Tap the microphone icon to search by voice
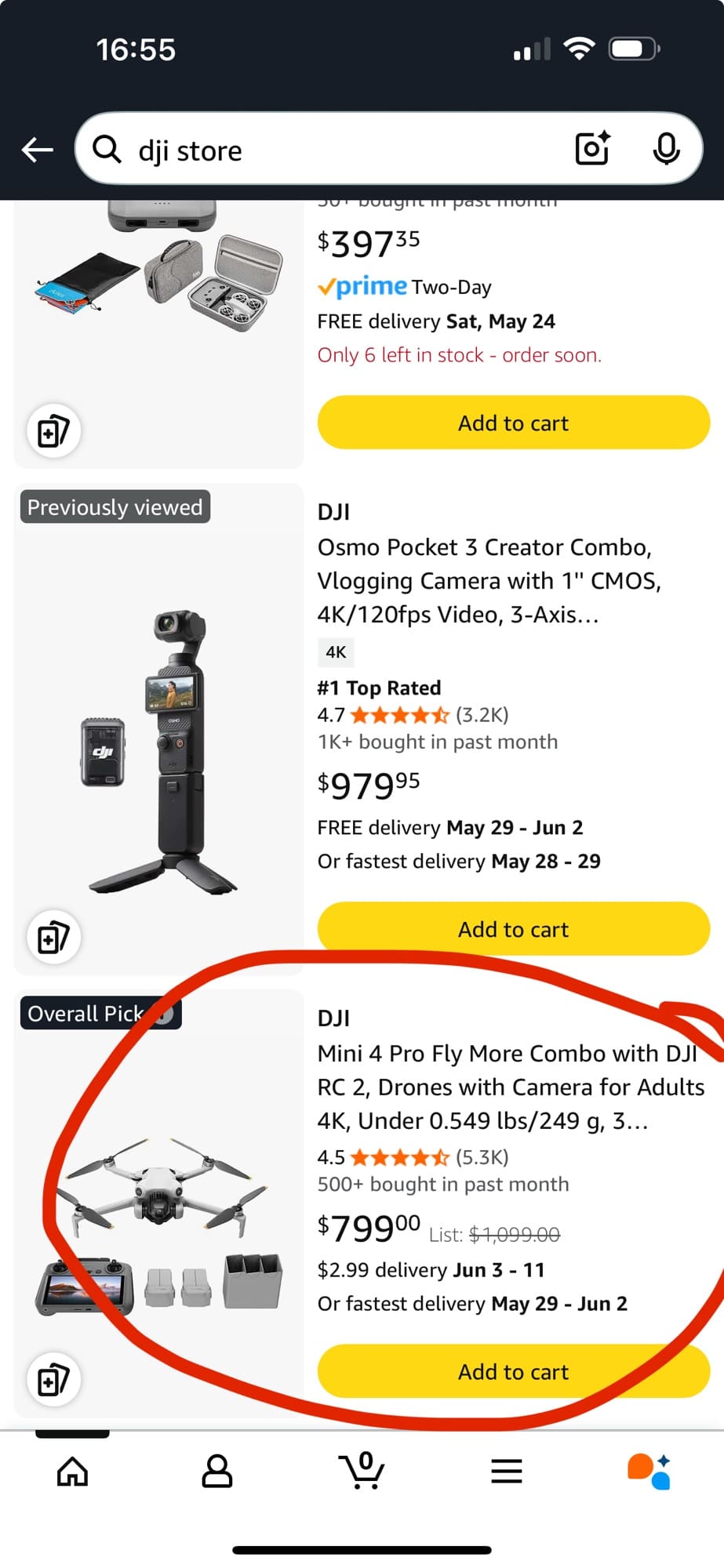 (x=665, y=149)
